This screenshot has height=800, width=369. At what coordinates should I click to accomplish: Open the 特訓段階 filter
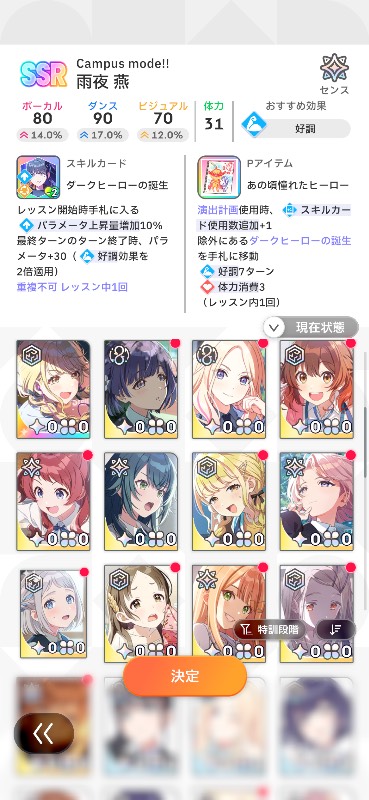[x=270, y=630]
